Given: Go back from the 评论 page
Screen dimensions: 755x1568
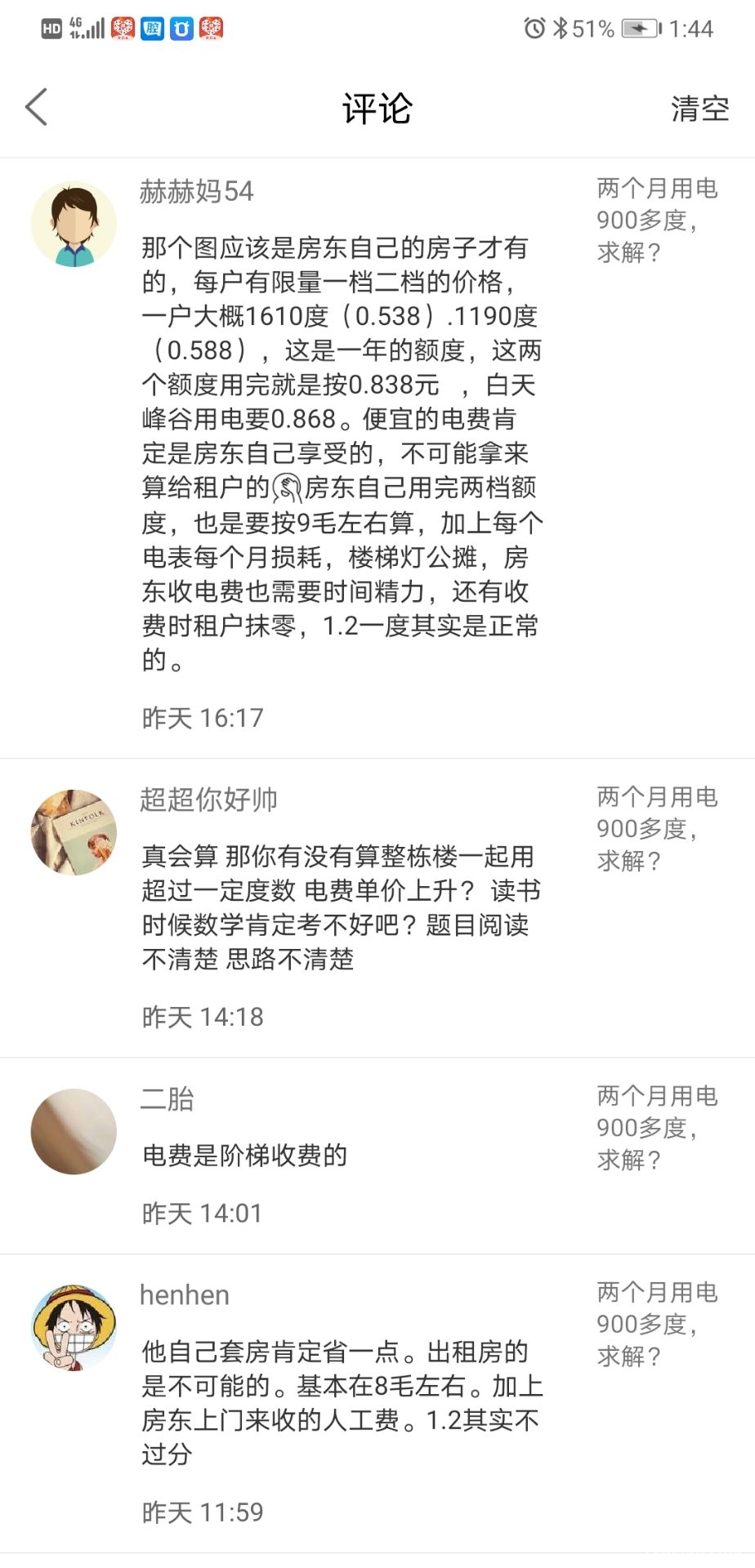Looking at the screenshot, I should pos(37,108).
